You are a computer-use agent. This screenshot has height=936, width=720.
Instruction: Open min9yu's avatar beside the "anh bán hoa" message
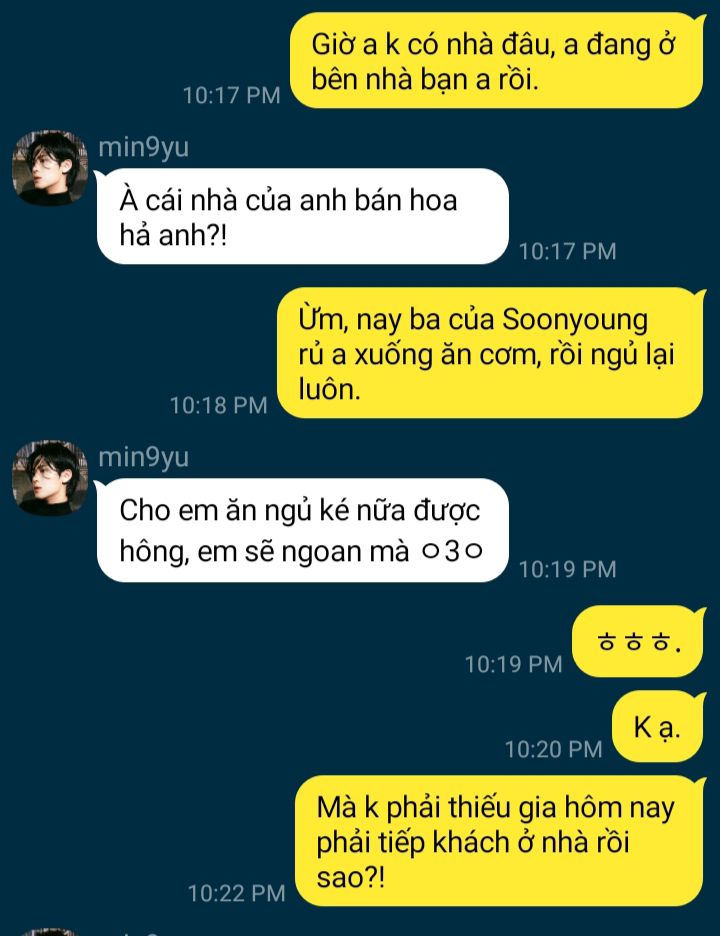click(x=49, y=168)
